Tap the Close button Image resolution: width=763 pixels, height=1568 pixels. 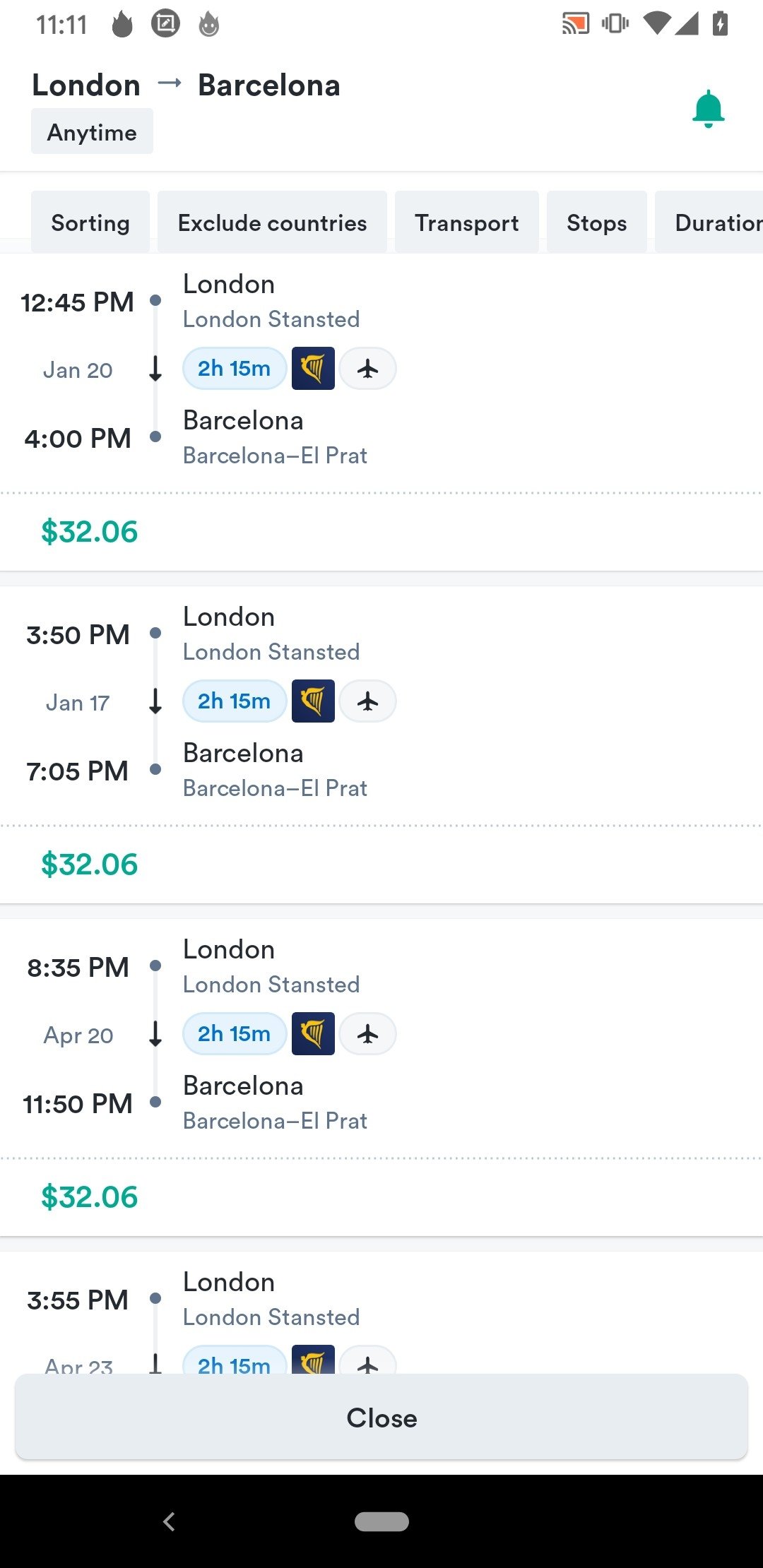pyautogui.click(x=381, y=1417)
